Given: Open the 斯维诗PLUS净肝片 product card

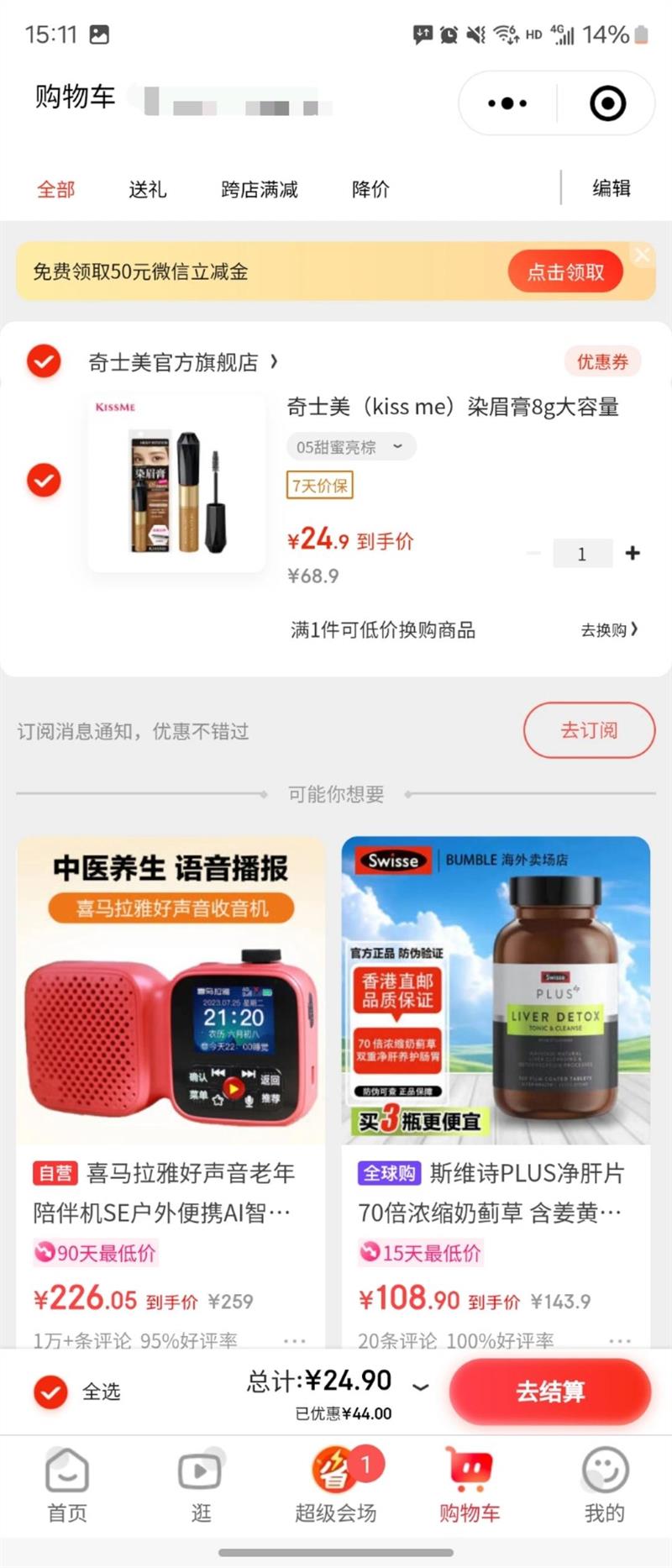Looking at the screenshot, I should click(x=496, y=1092).
